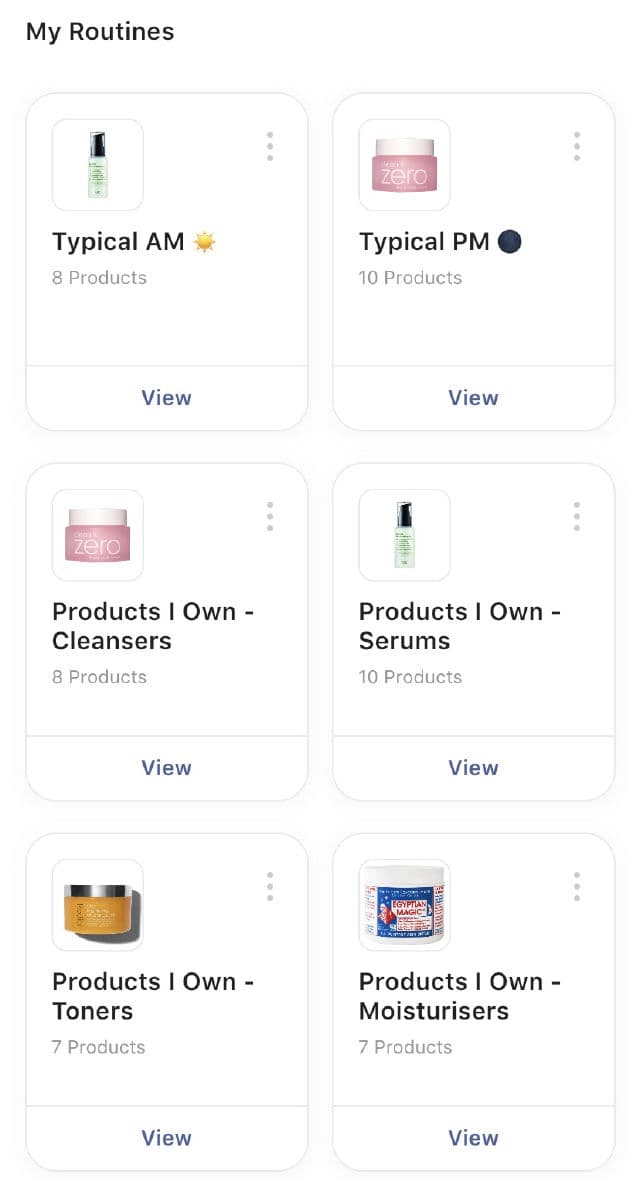View the Typical AM routine
Viewport: 640px width, 1179px height.
166,398
